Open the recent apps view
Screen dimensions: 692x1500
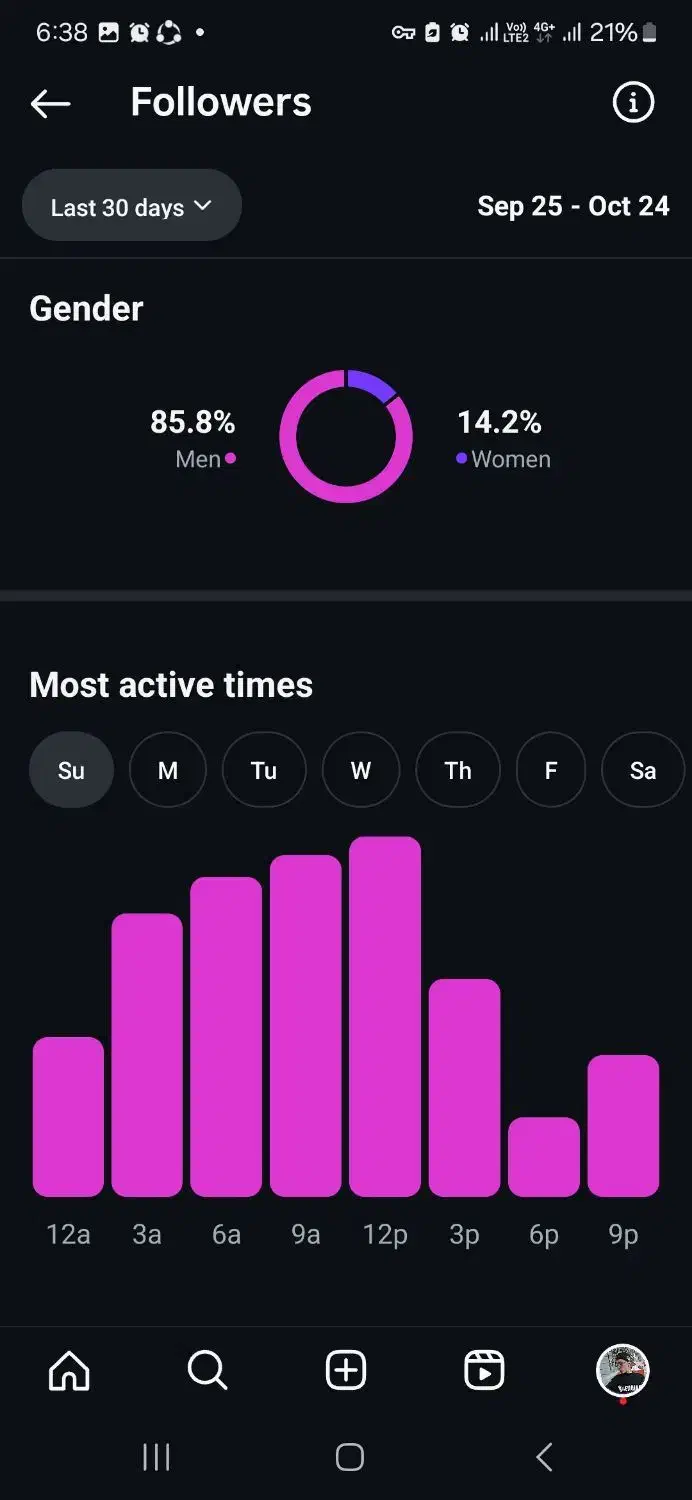[x=156, y=1457]
